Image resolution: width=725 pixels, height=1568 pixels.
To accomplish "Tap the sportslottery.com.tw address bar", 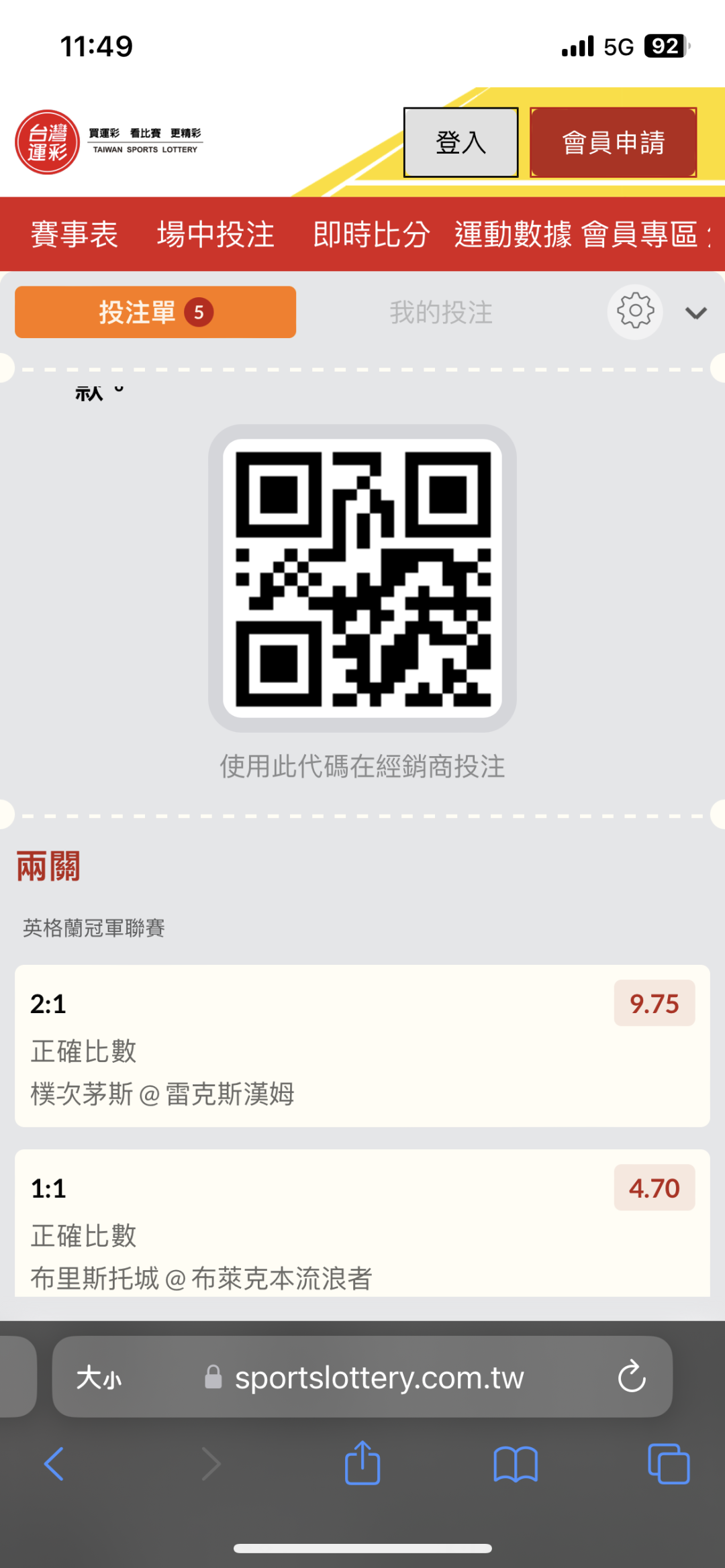I will point(363,1377).
